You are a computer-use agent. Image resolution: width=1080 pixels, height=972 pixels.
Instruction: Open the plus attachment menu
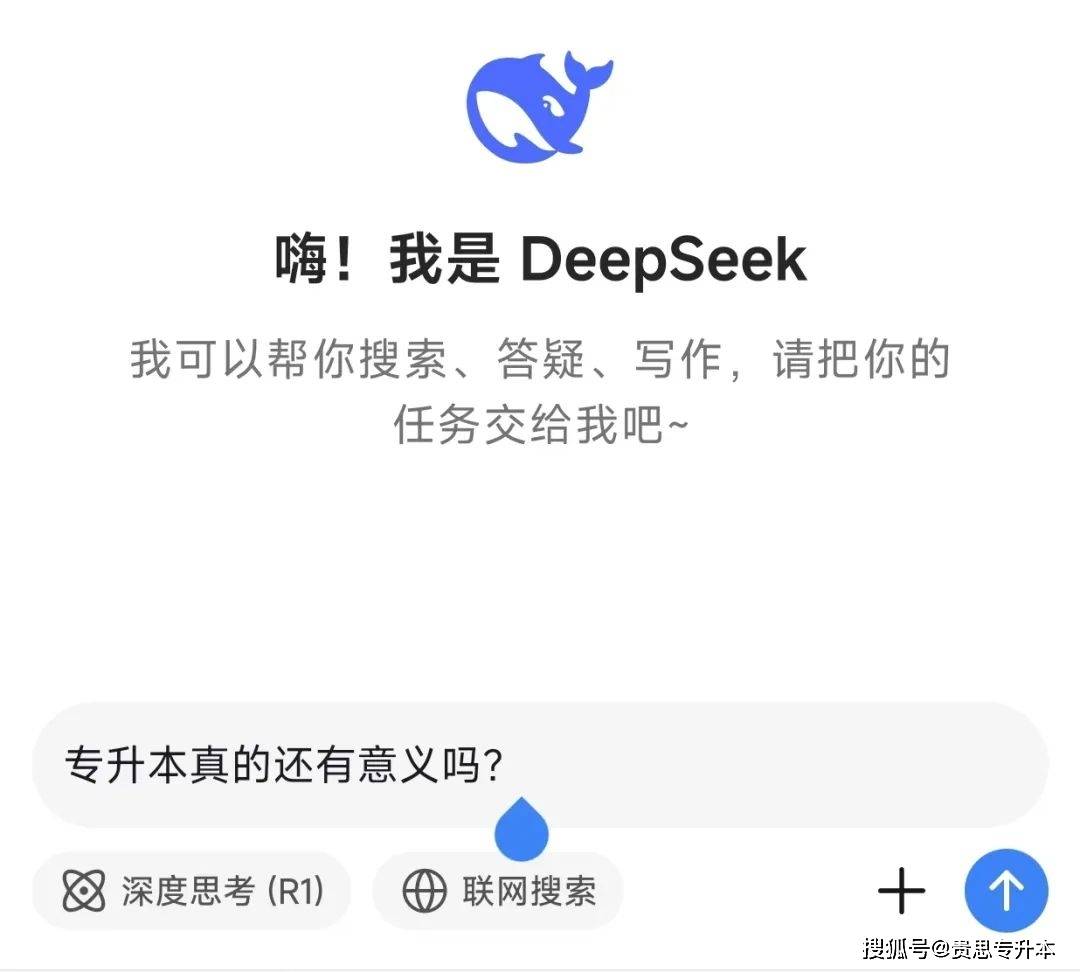(901, 890)
